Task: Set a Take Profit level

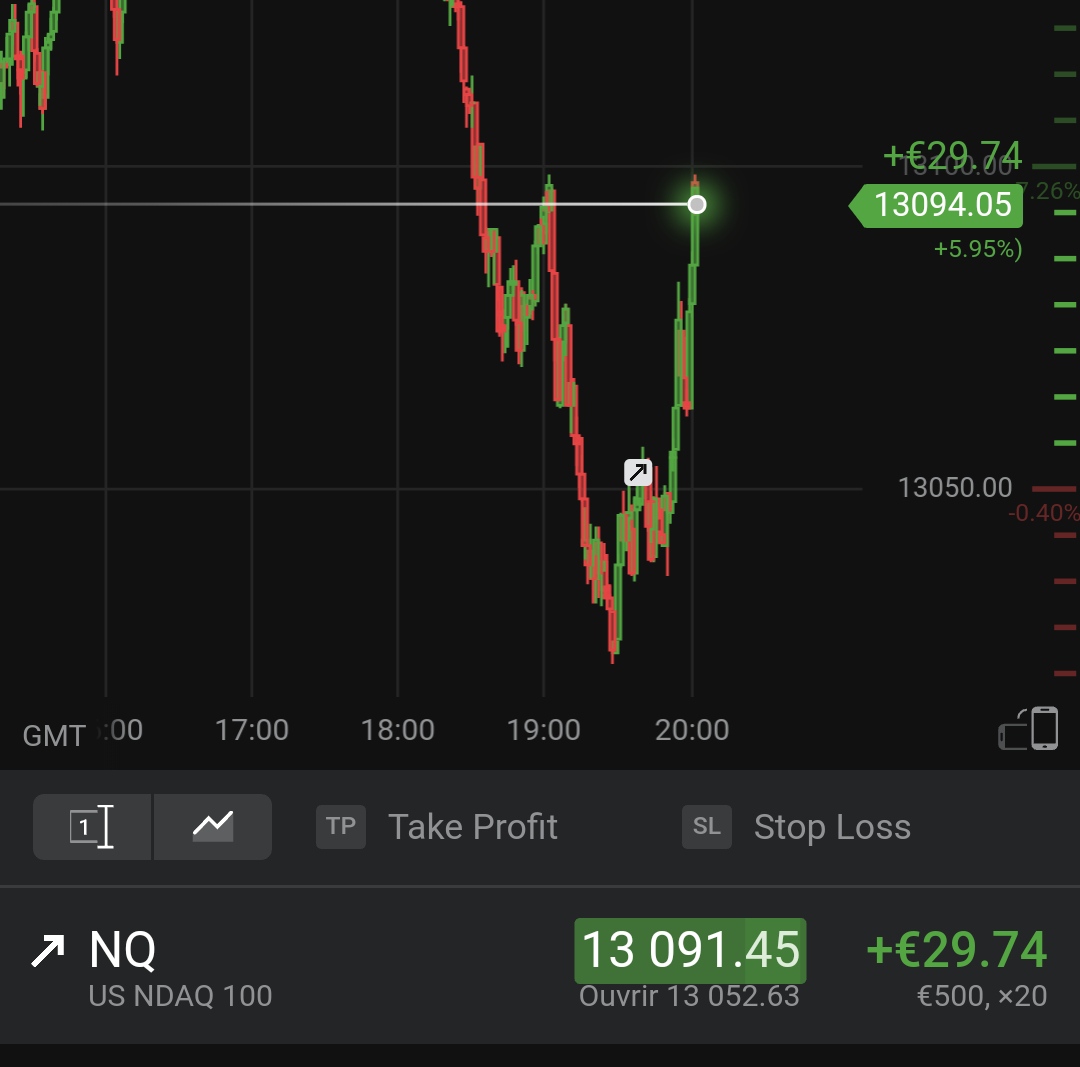Action: (x=438, y=827)
